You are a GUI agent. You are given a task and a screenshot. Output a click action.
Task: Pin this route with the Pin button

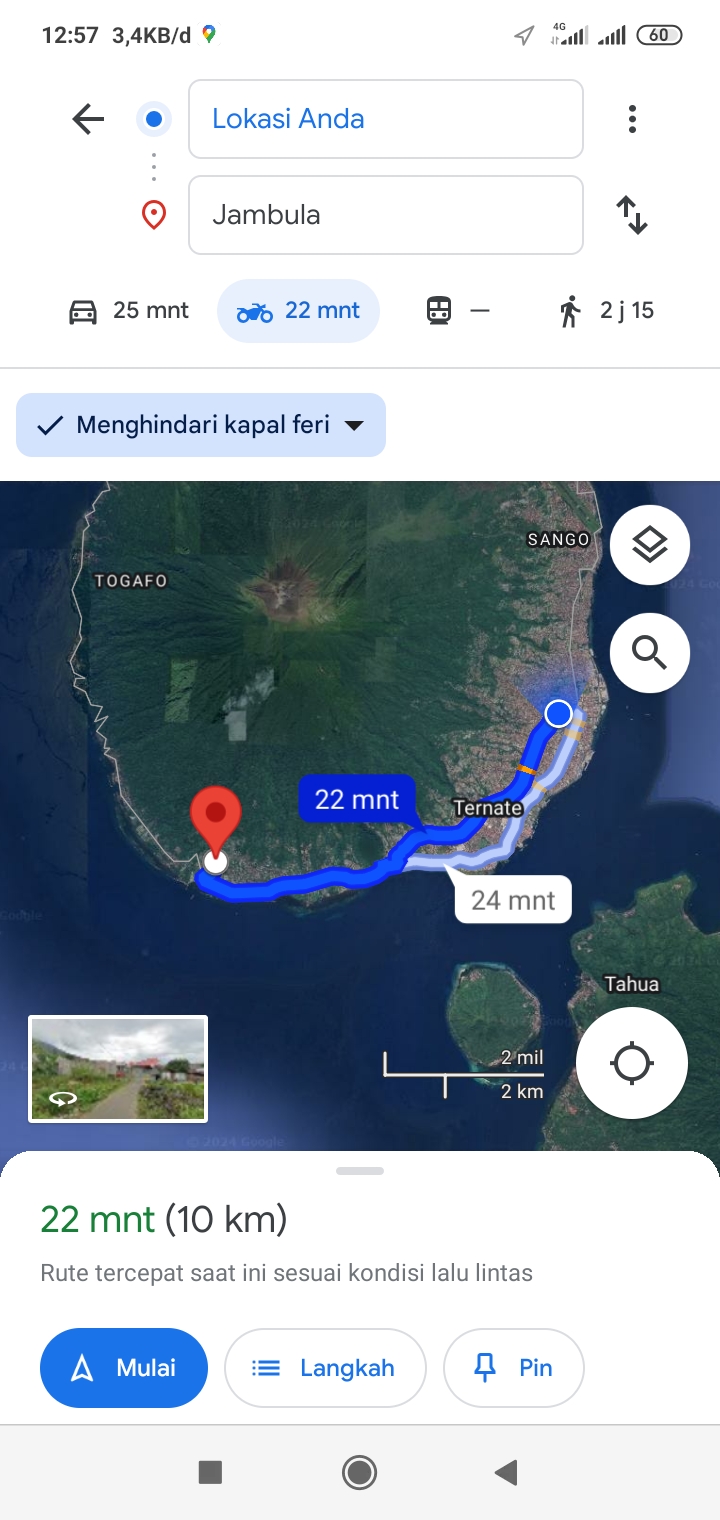coord(513,1368)
